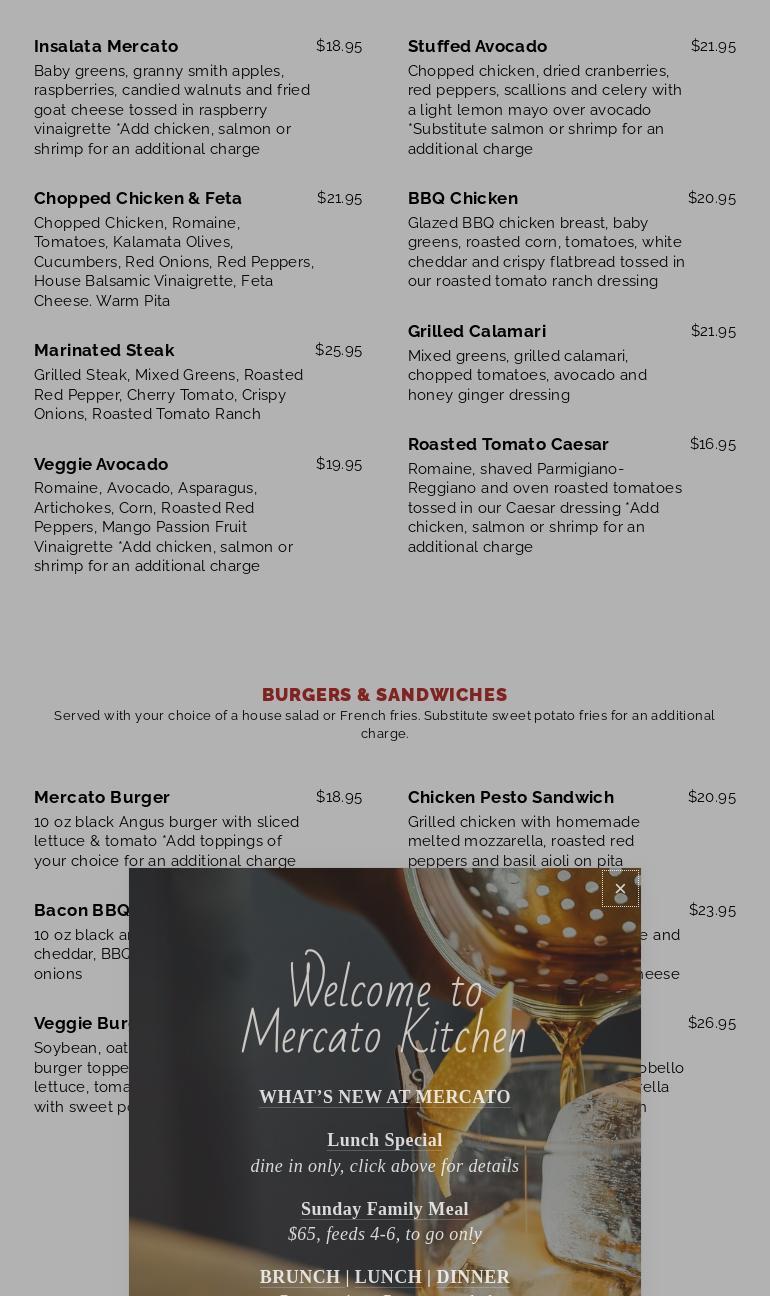The width and height of the screenshot is (770, 1296).
Task: Open the Dinner link in the popup
Action: (x=473, y=1277)
